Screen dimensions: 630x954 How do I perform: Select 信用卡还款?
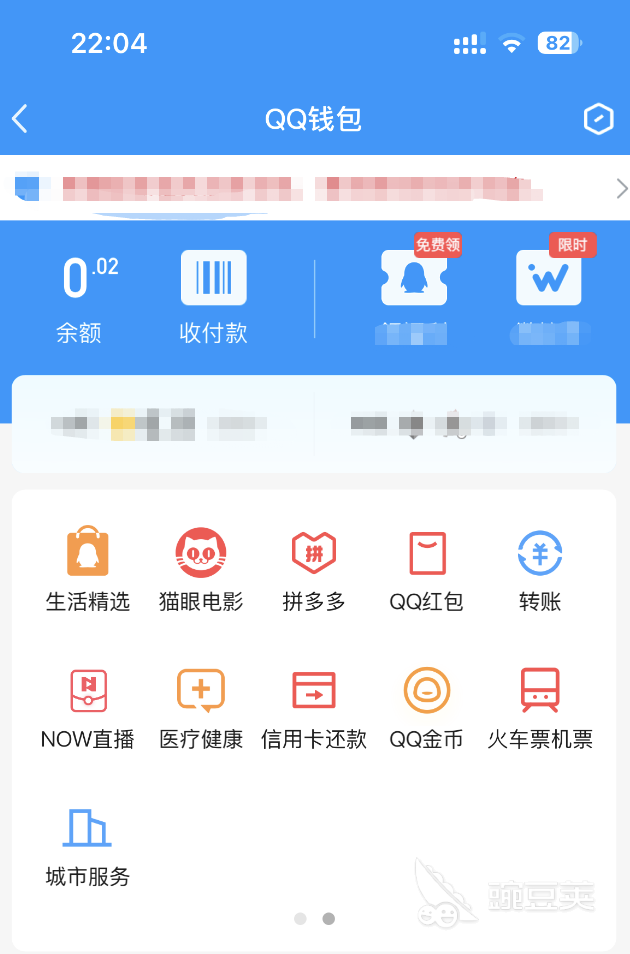click(314, 707)
